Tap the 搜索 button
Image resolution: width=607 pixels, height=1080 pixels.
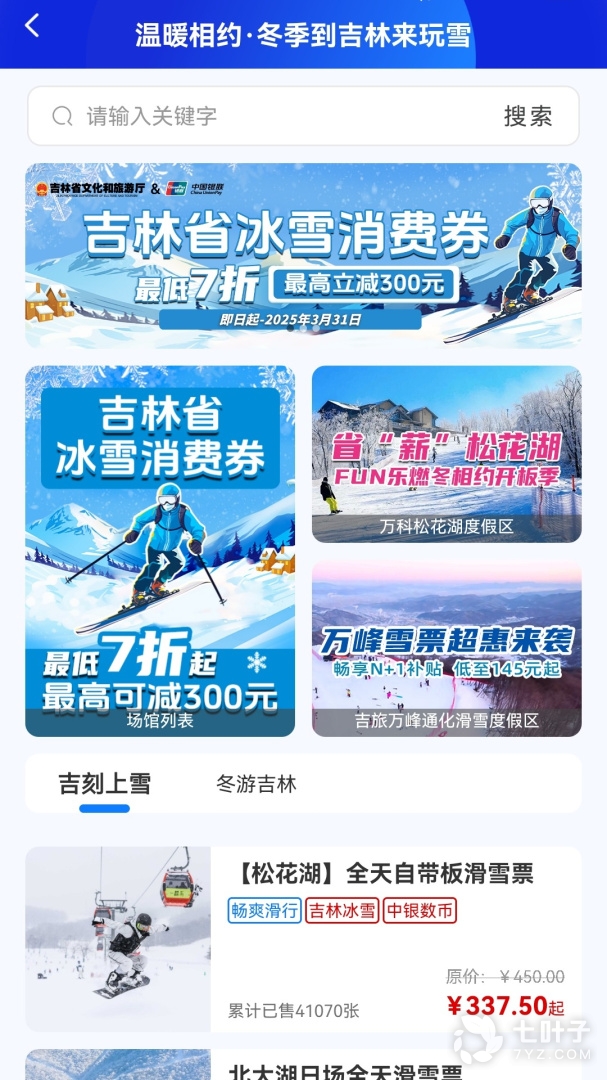click(x=528, y=116)
